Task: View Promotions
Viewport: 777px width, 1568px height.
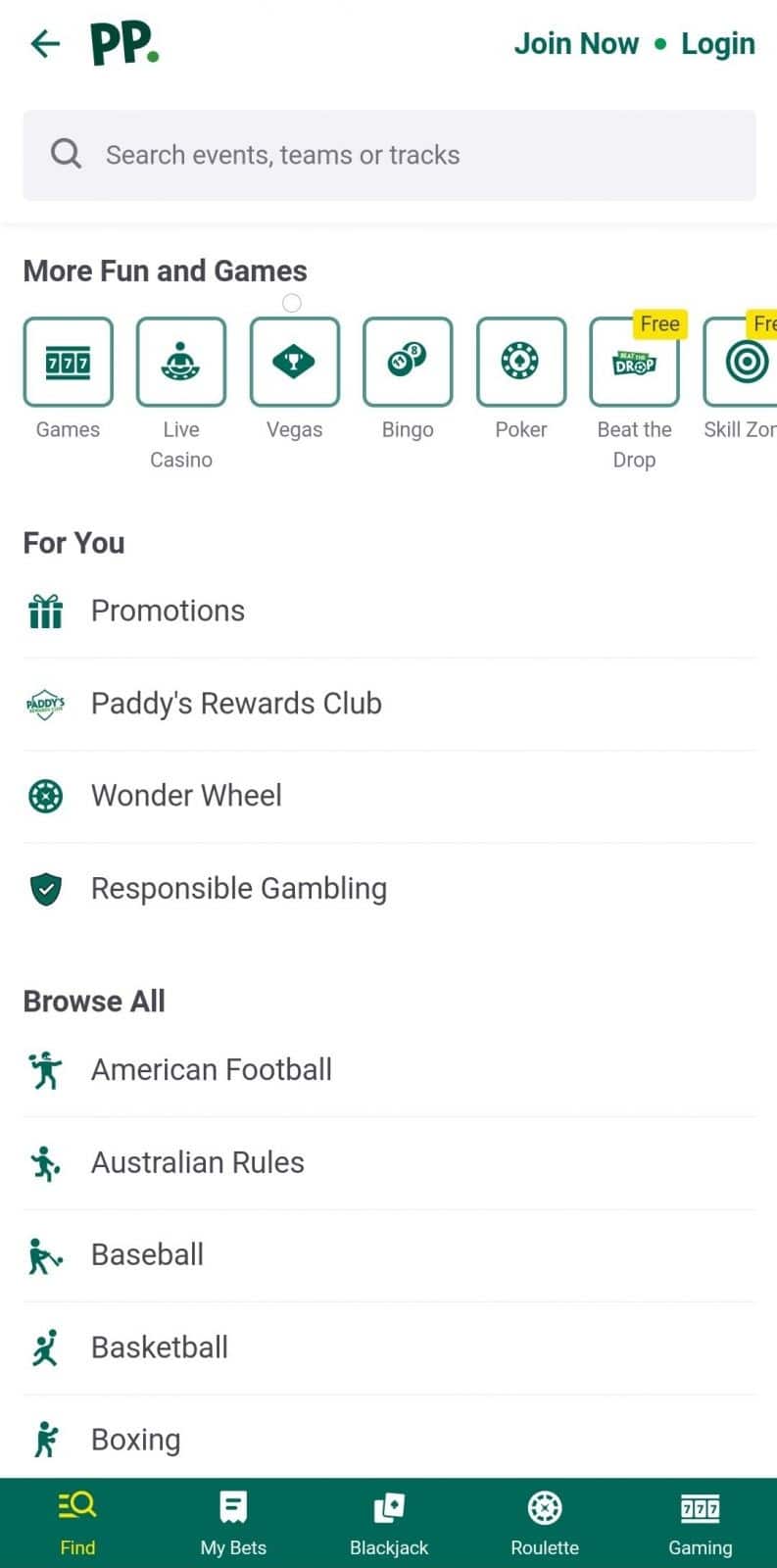Action: point(168,611)
